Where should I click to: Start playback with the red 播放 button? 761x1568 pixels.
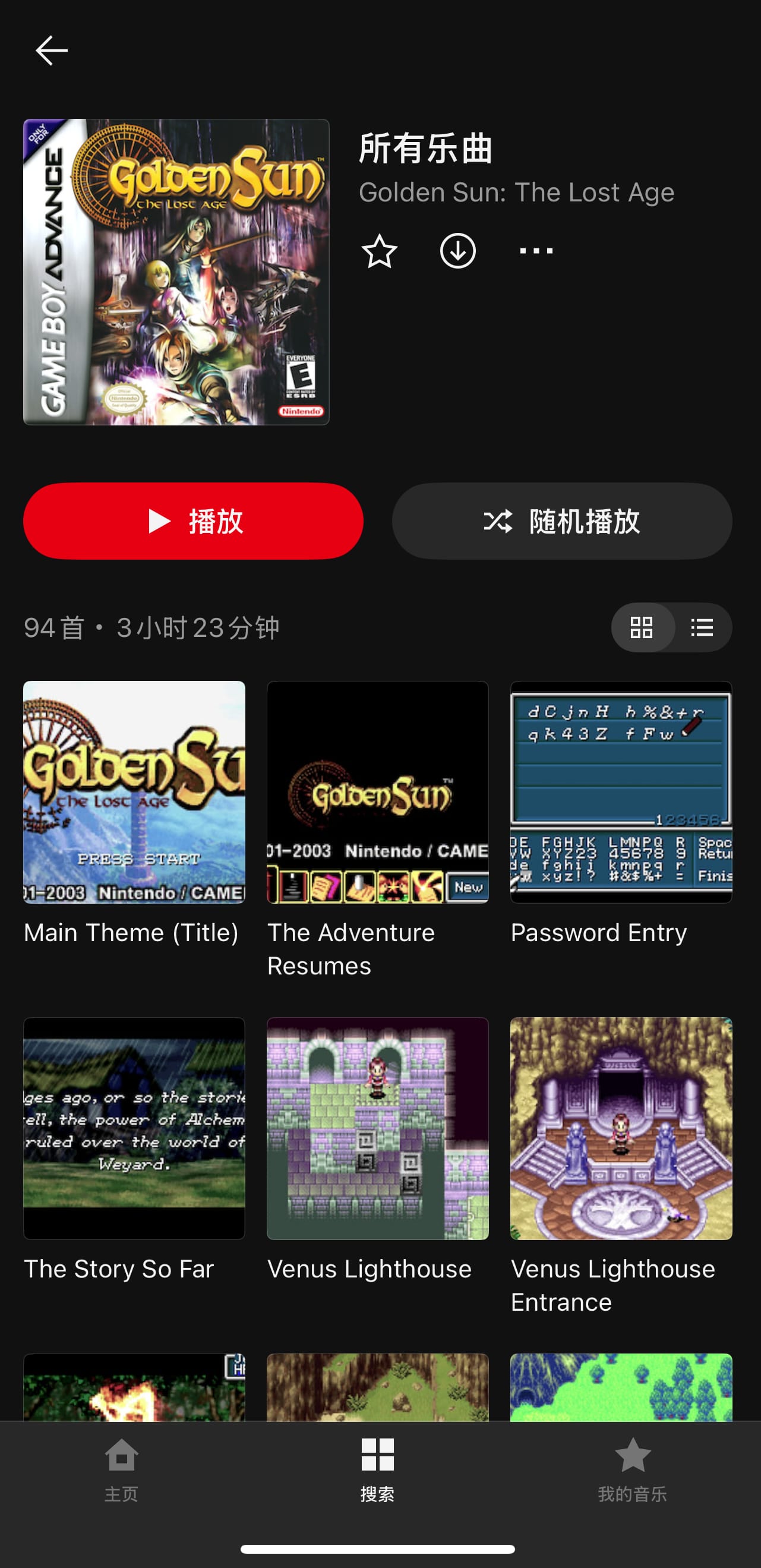193,521
